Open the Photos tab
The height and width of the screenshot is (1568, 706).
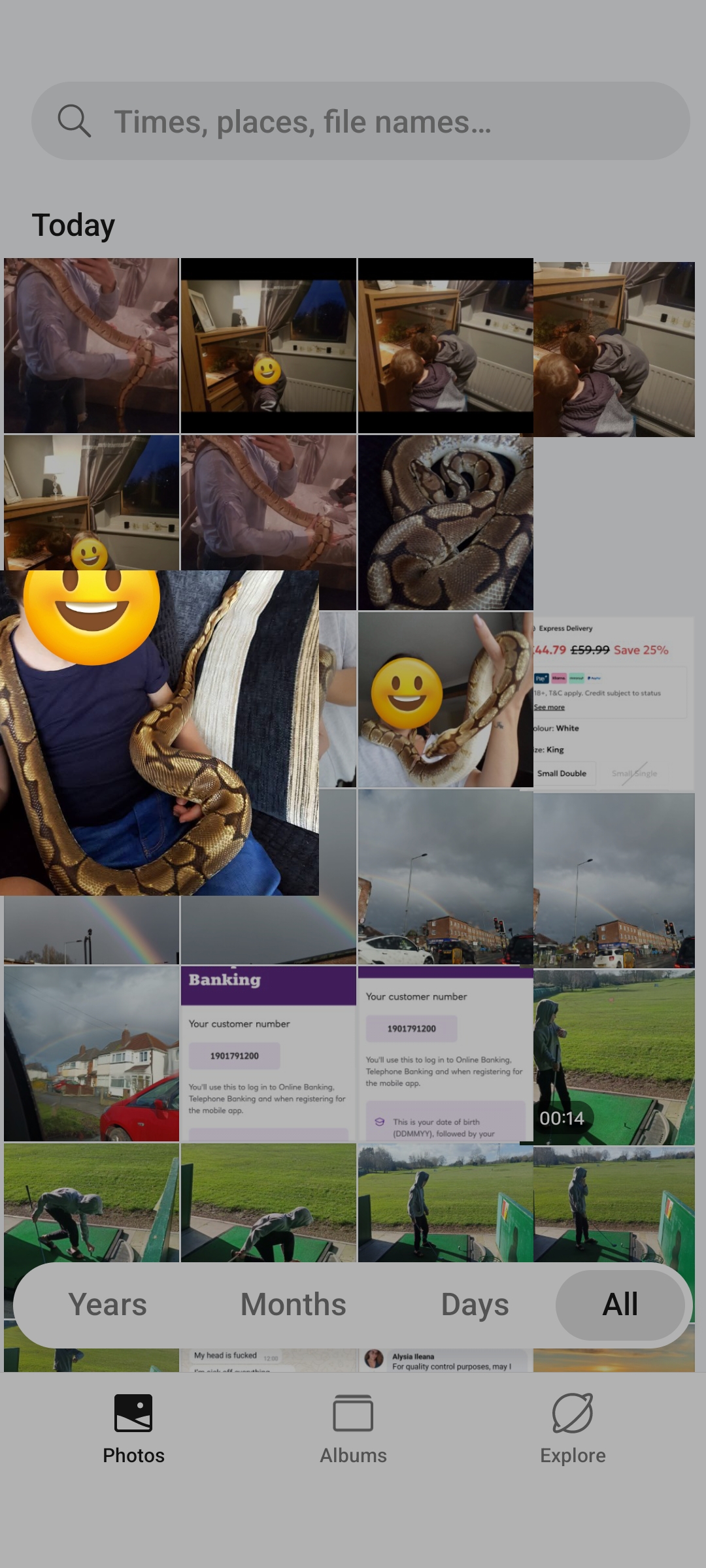pos(133,1429)
